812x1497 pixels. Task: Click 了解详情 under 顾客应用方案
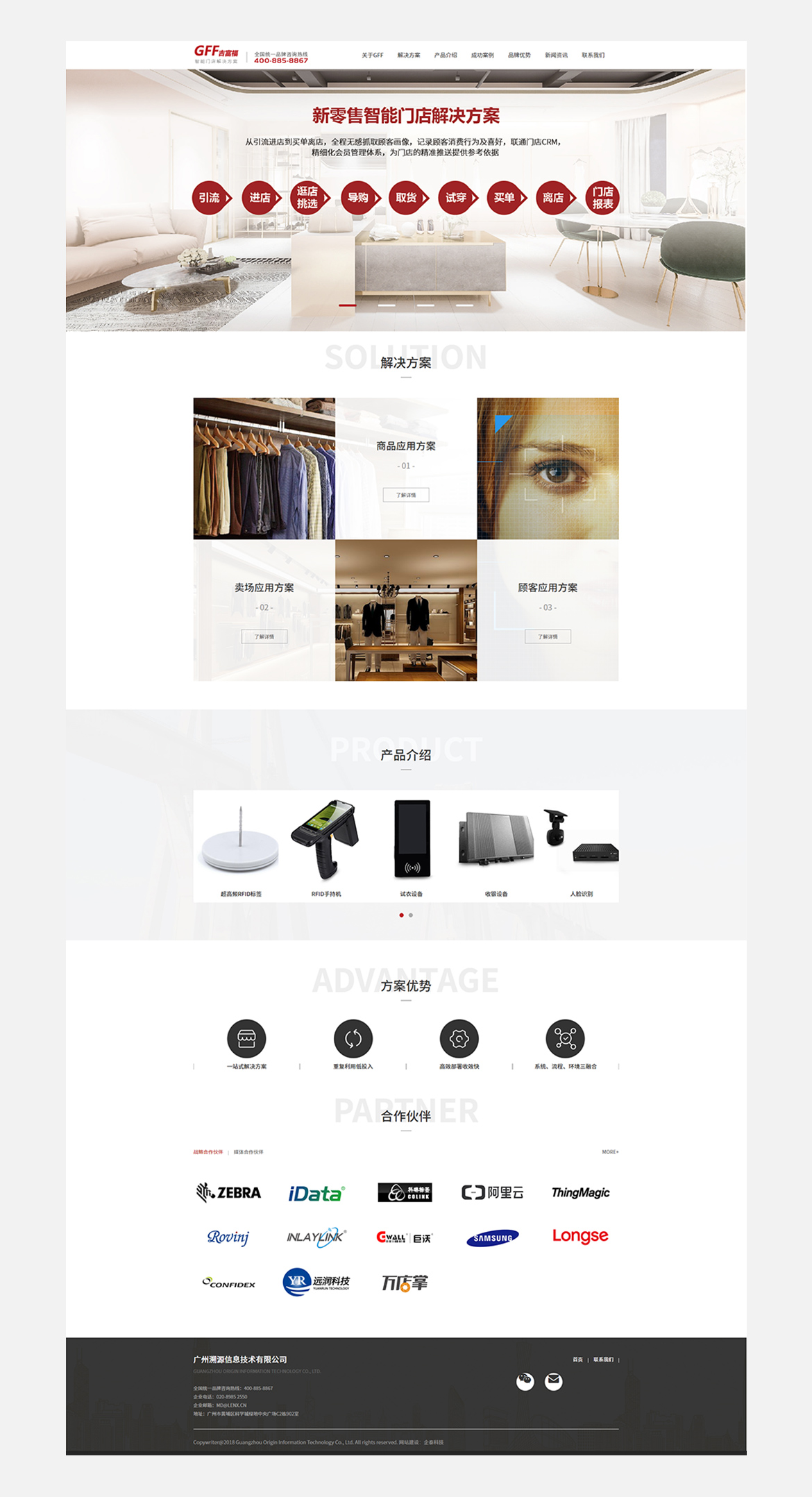coord(548,636)
